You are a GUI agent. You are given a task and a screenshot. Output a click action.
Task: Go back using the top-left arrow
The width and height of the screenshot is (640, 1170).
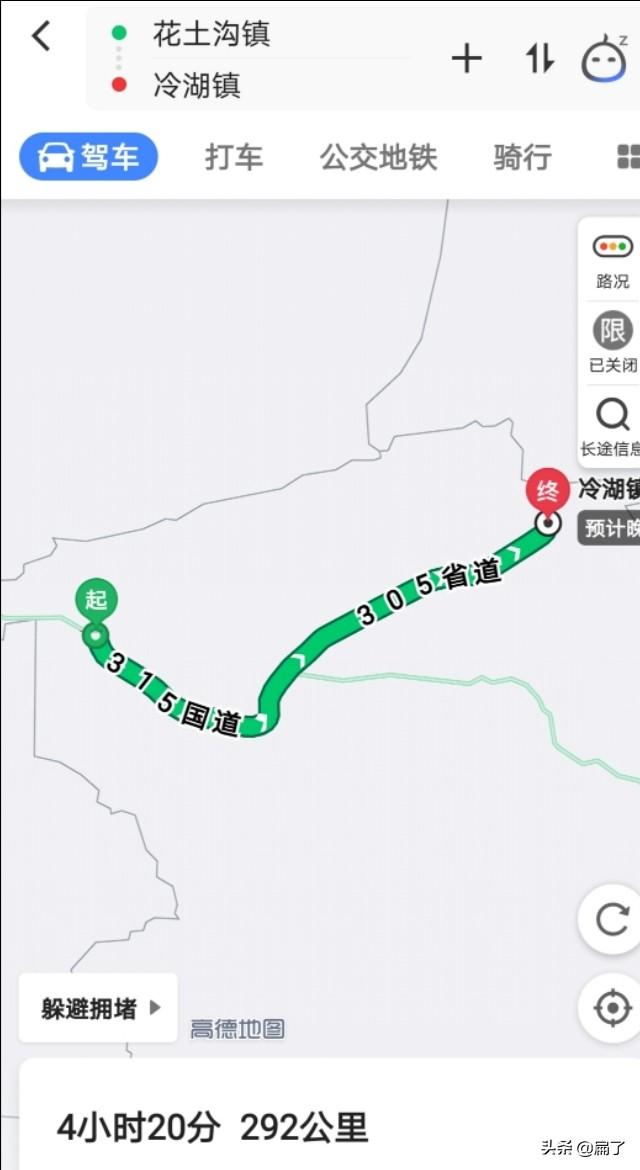coord(41,37)
